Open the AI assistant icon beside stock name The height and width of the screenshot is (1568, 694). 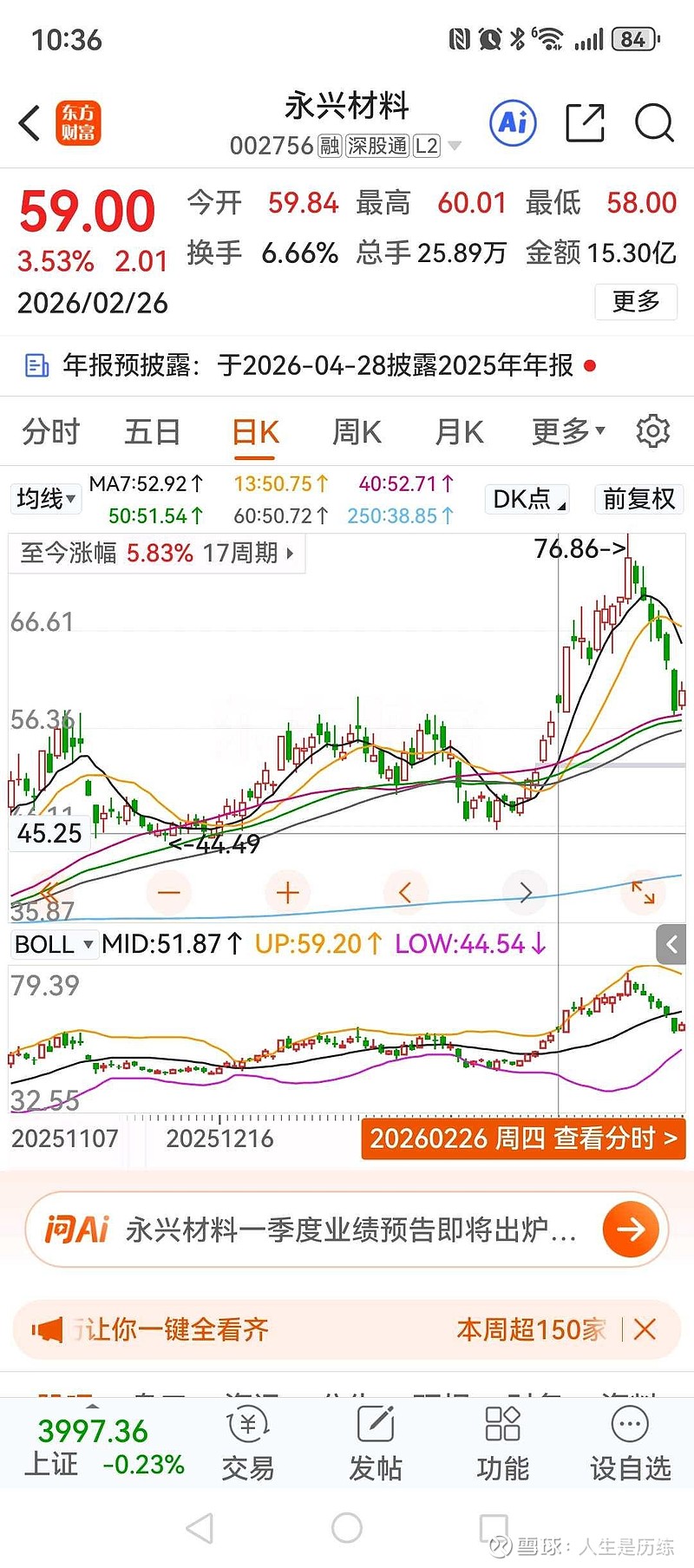click(x=512, y=123)
